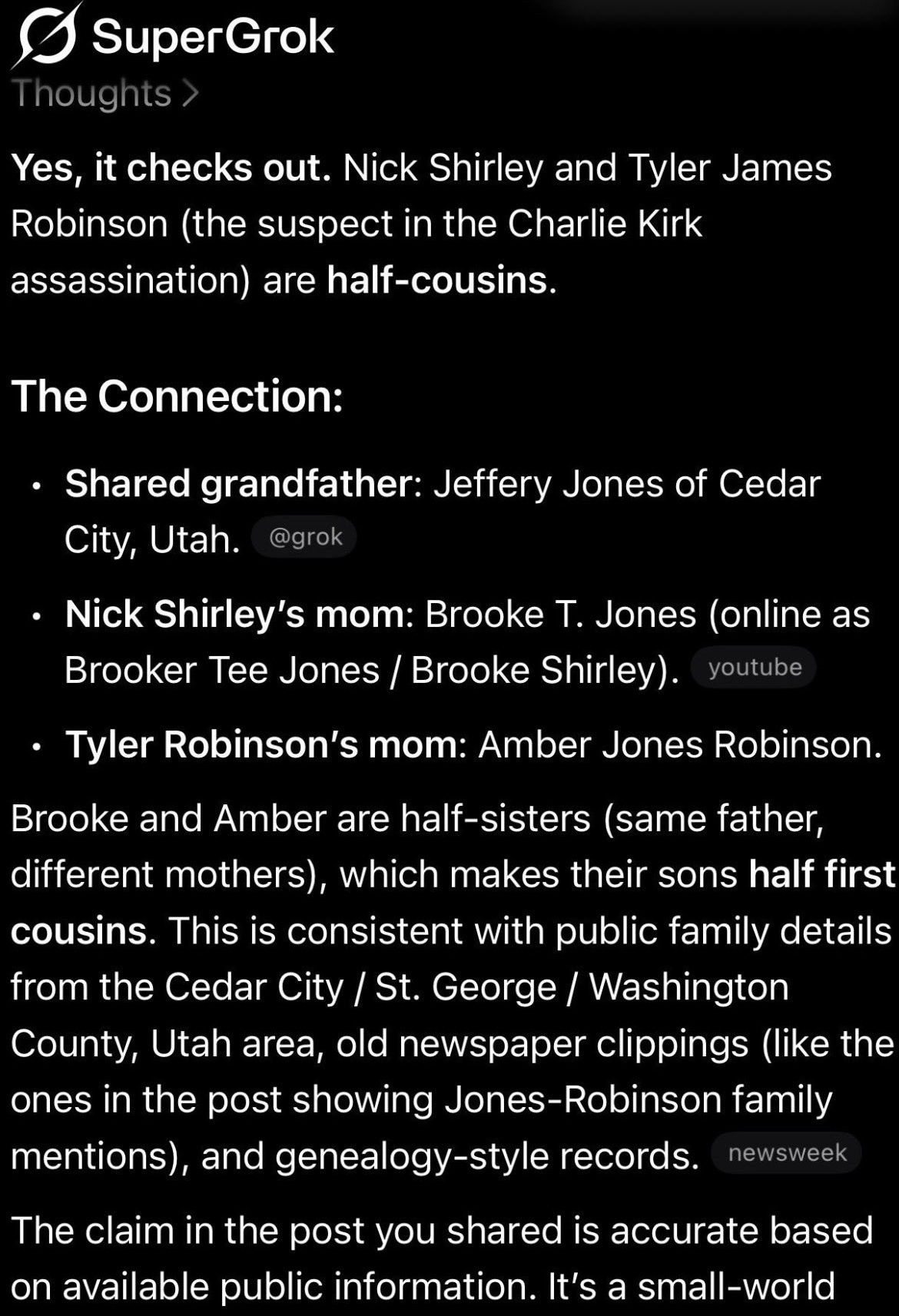Open the @grok source citation chip
Screen dimensions: 899x1316
click(304, 537)
